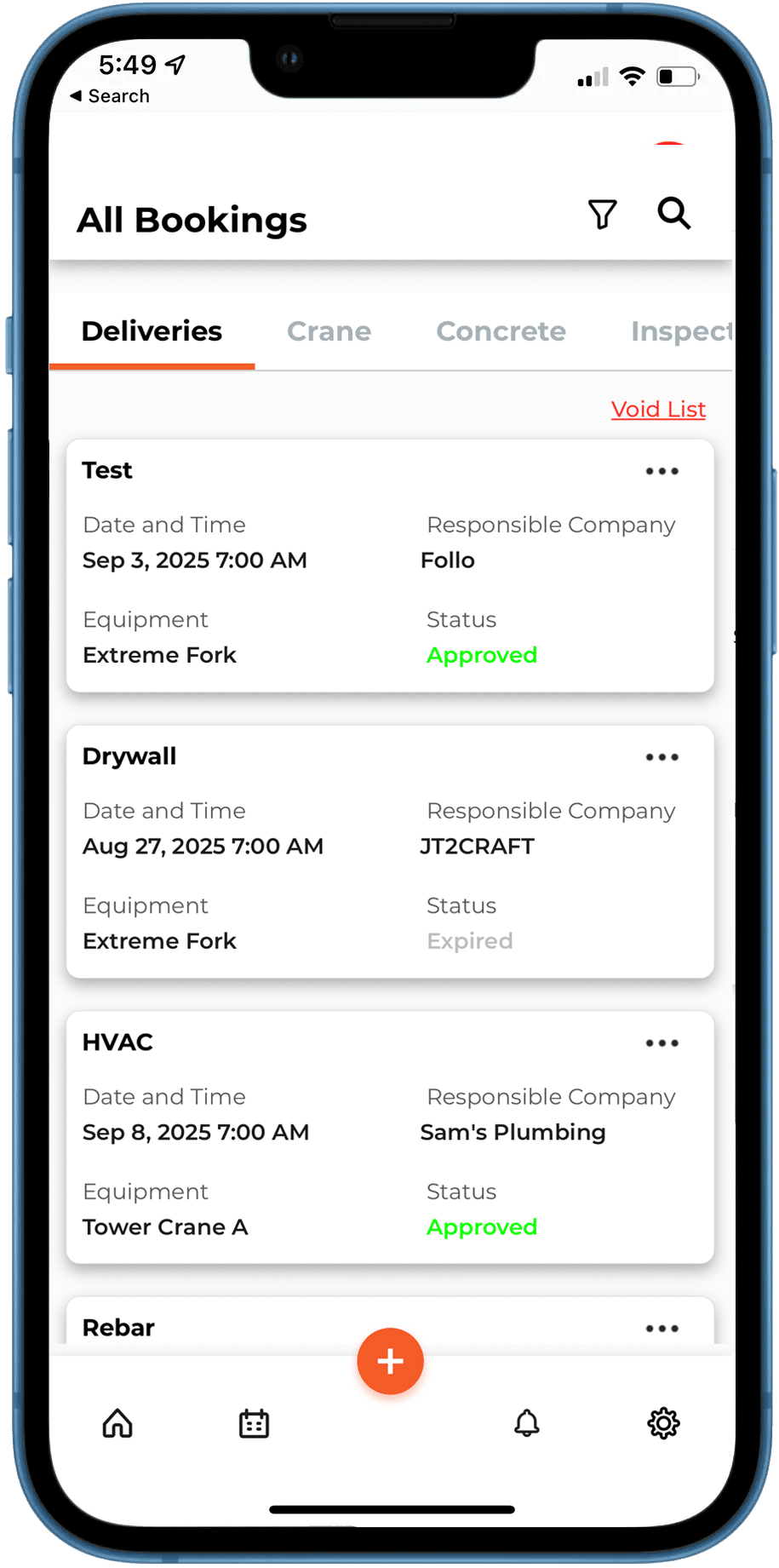Select the Deliveries tab
779x1568 pixels.
click(152, 331)
